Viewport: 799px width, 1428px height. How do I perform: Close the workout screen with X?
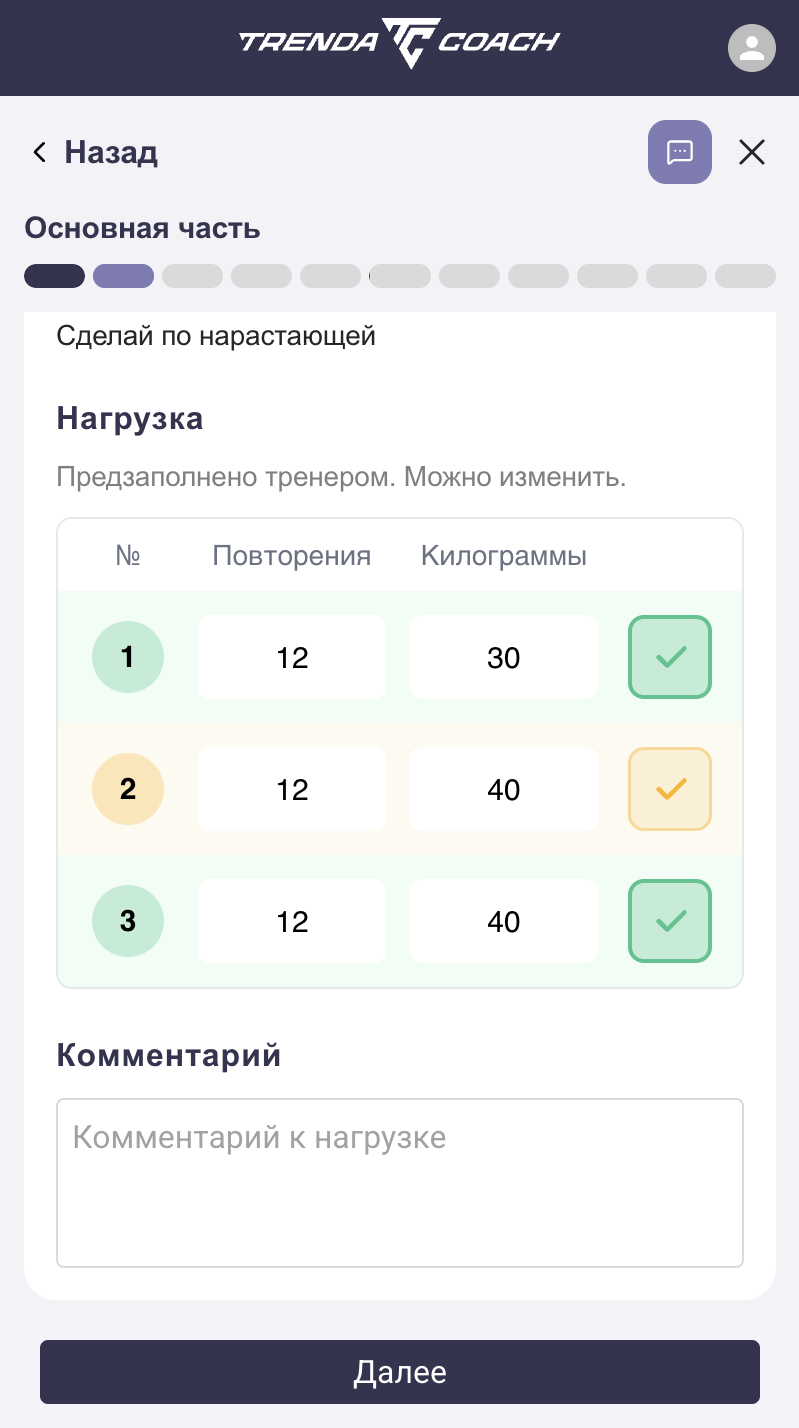click(751, 152)
